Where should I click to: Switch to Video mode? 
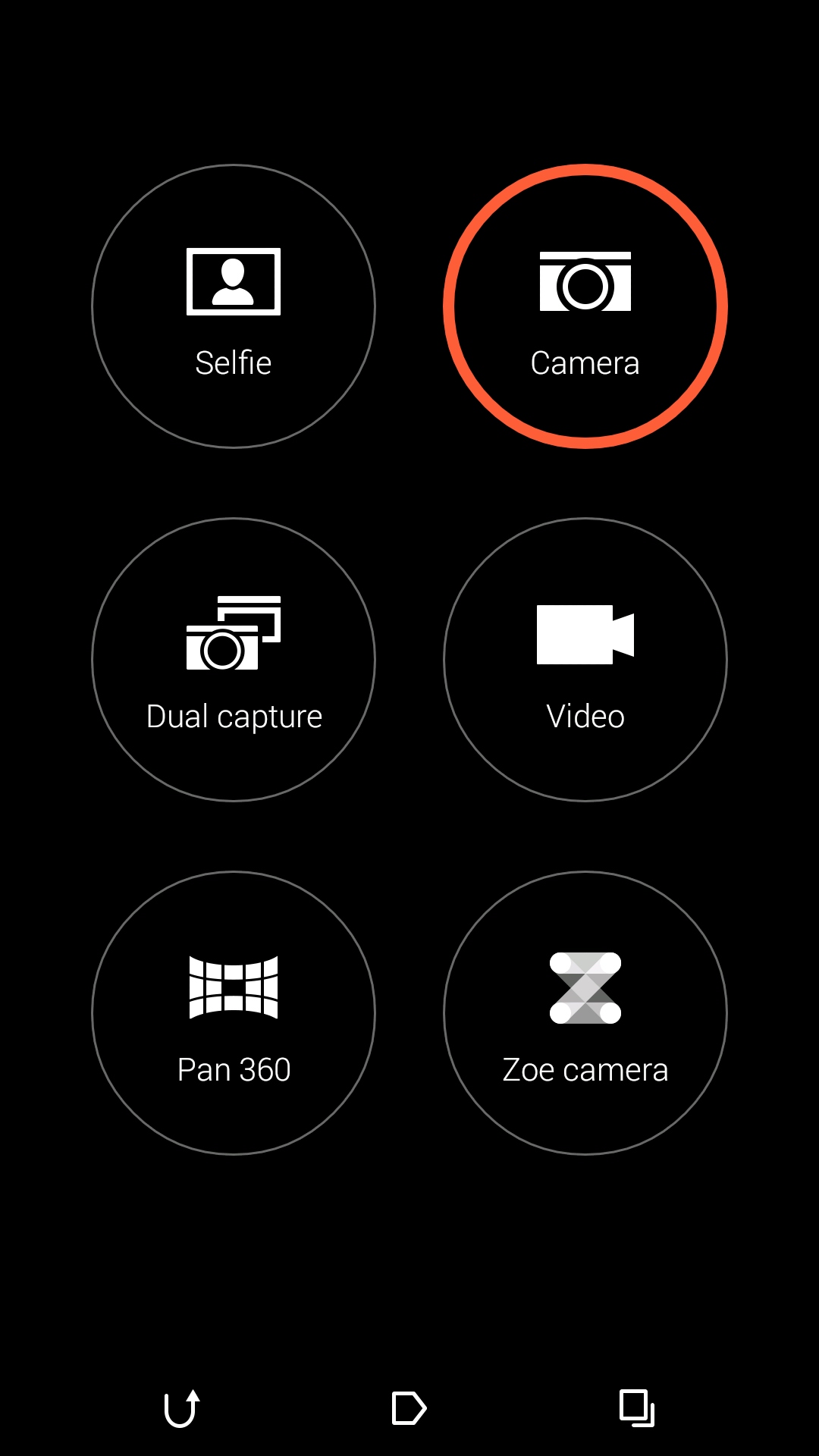(x=585, y=660)
